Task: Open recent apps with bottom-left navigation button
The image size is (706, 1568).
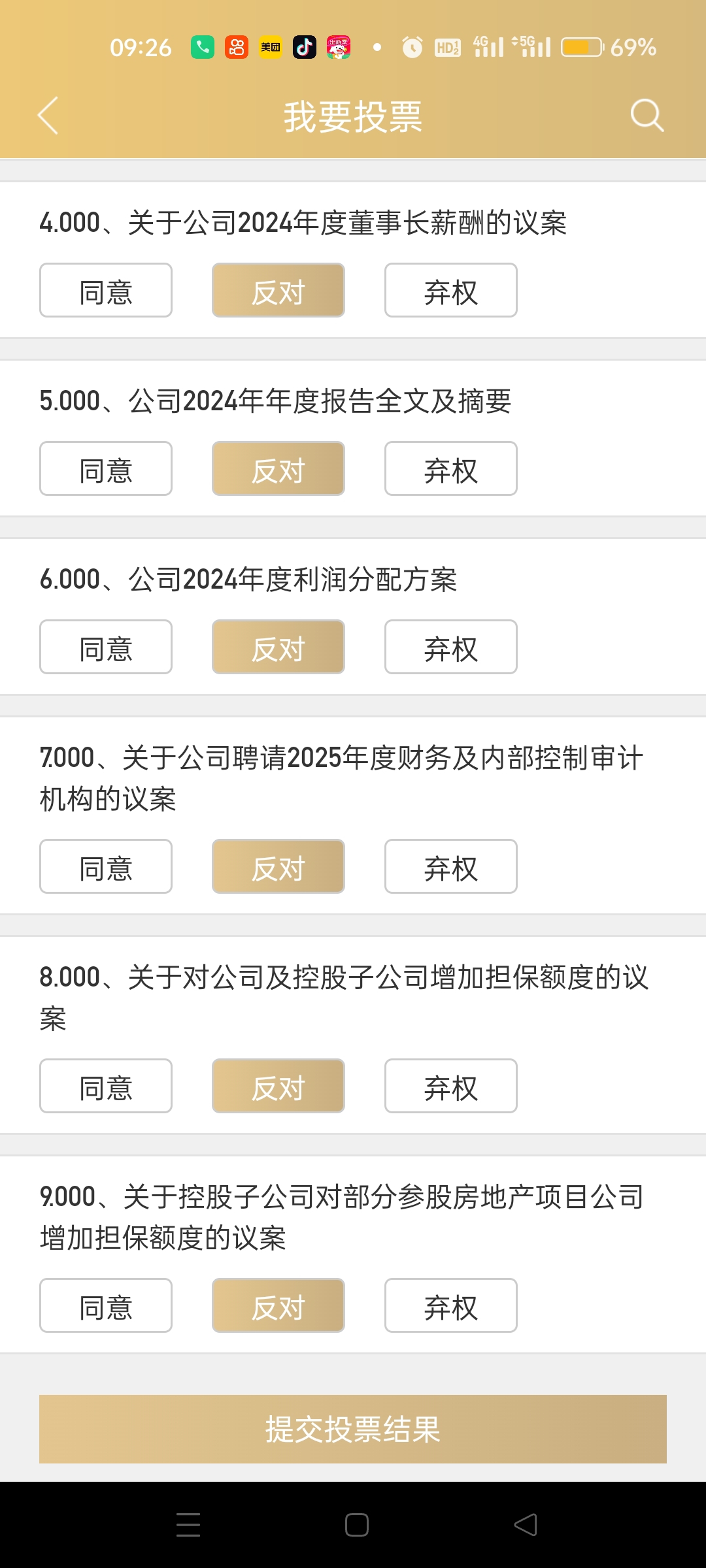Action: point(188,1525)
